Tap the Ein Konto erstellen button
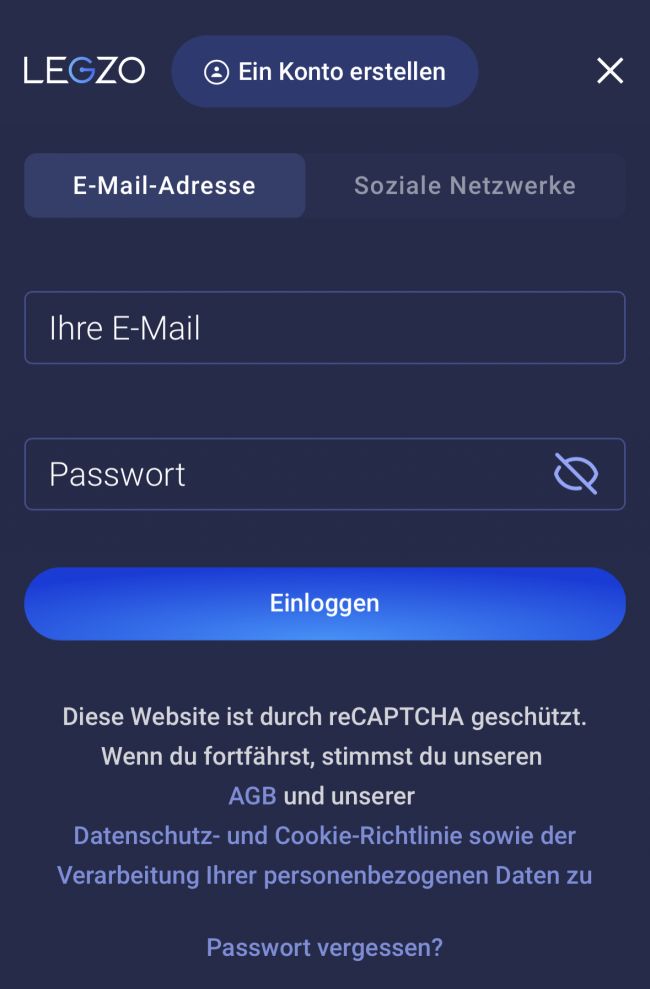Image resolution: width=650 pixels, height=989 pixels. pyautogui.click(x=324, y=72)
